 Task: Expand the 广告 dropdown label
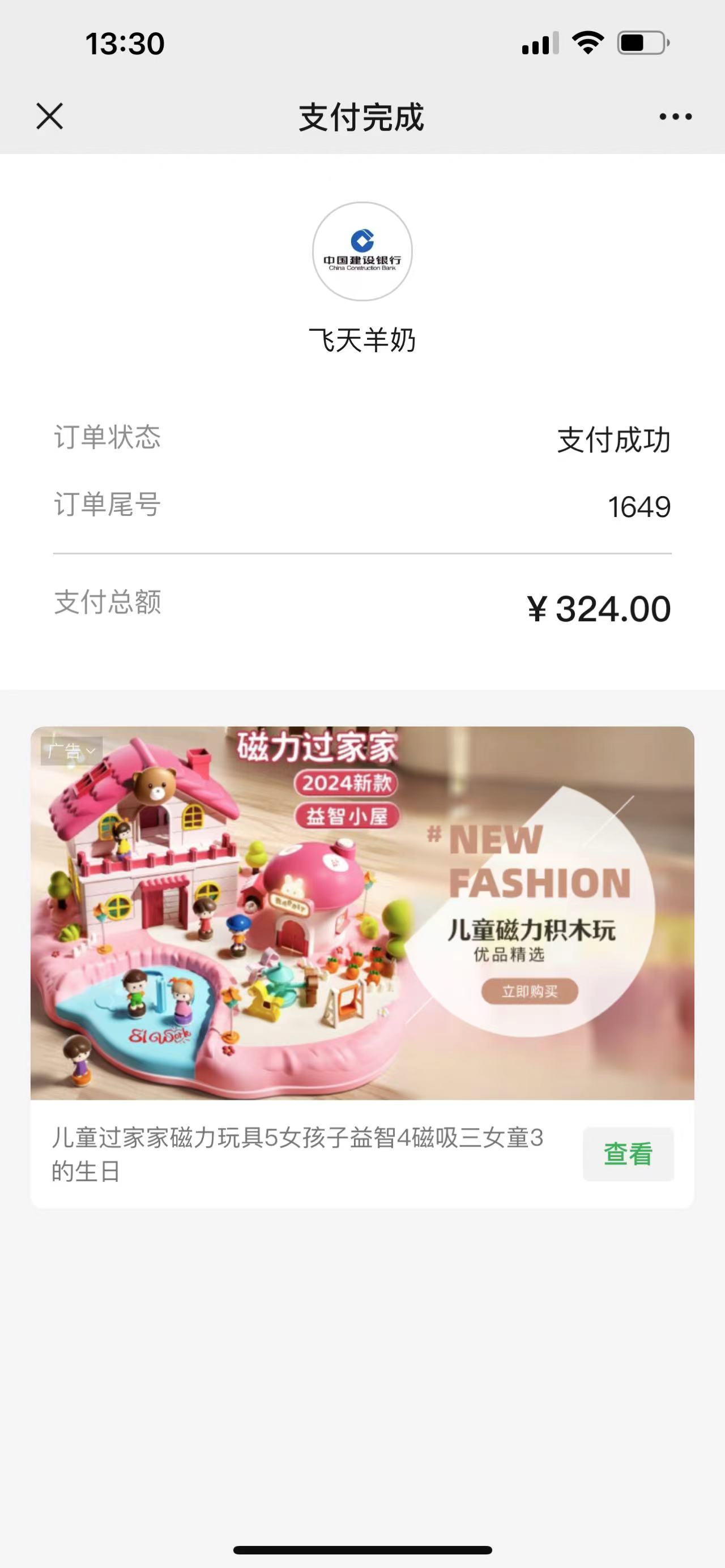[71, 751]
